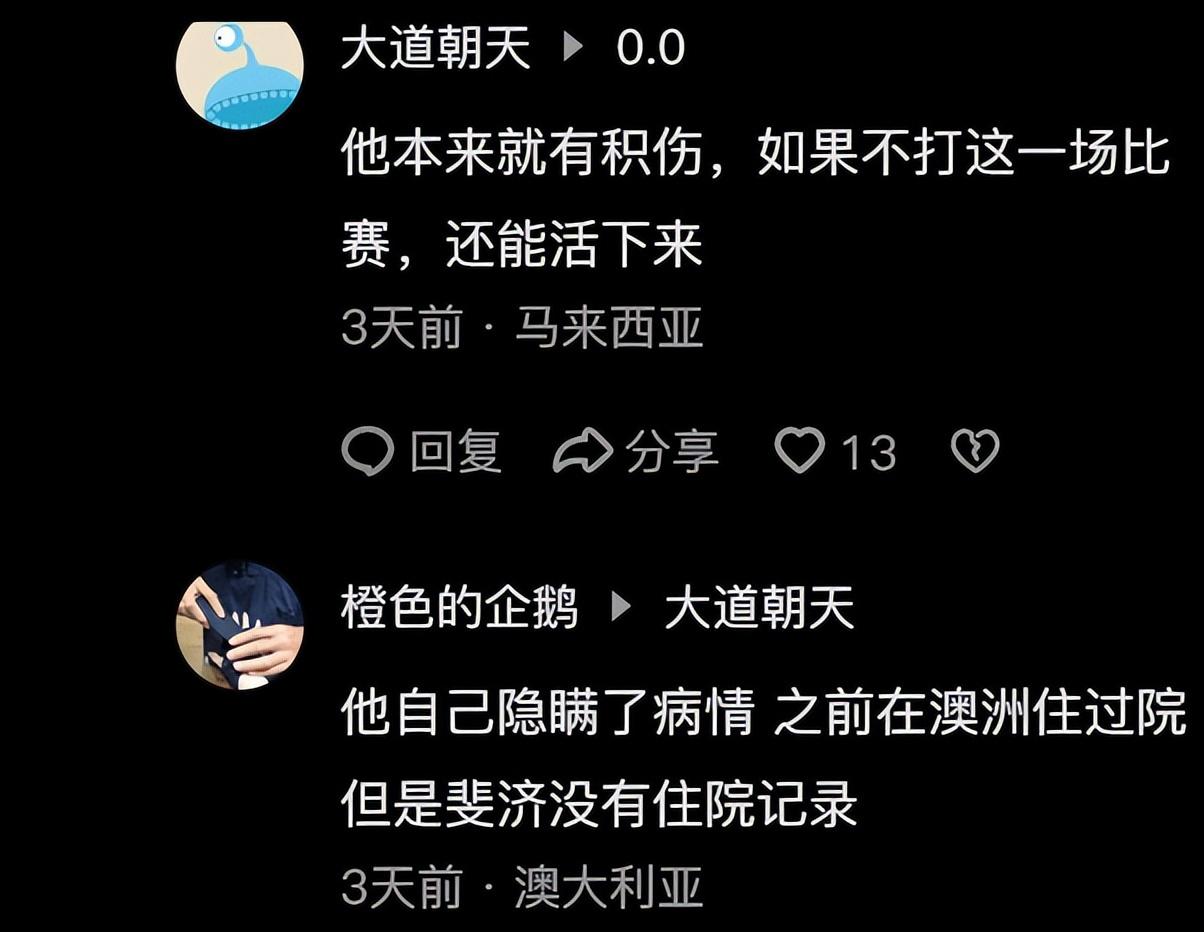Open username 橙色的企鹅's profile
This screenshot has height=932, width=1204.
pos(460,608)
